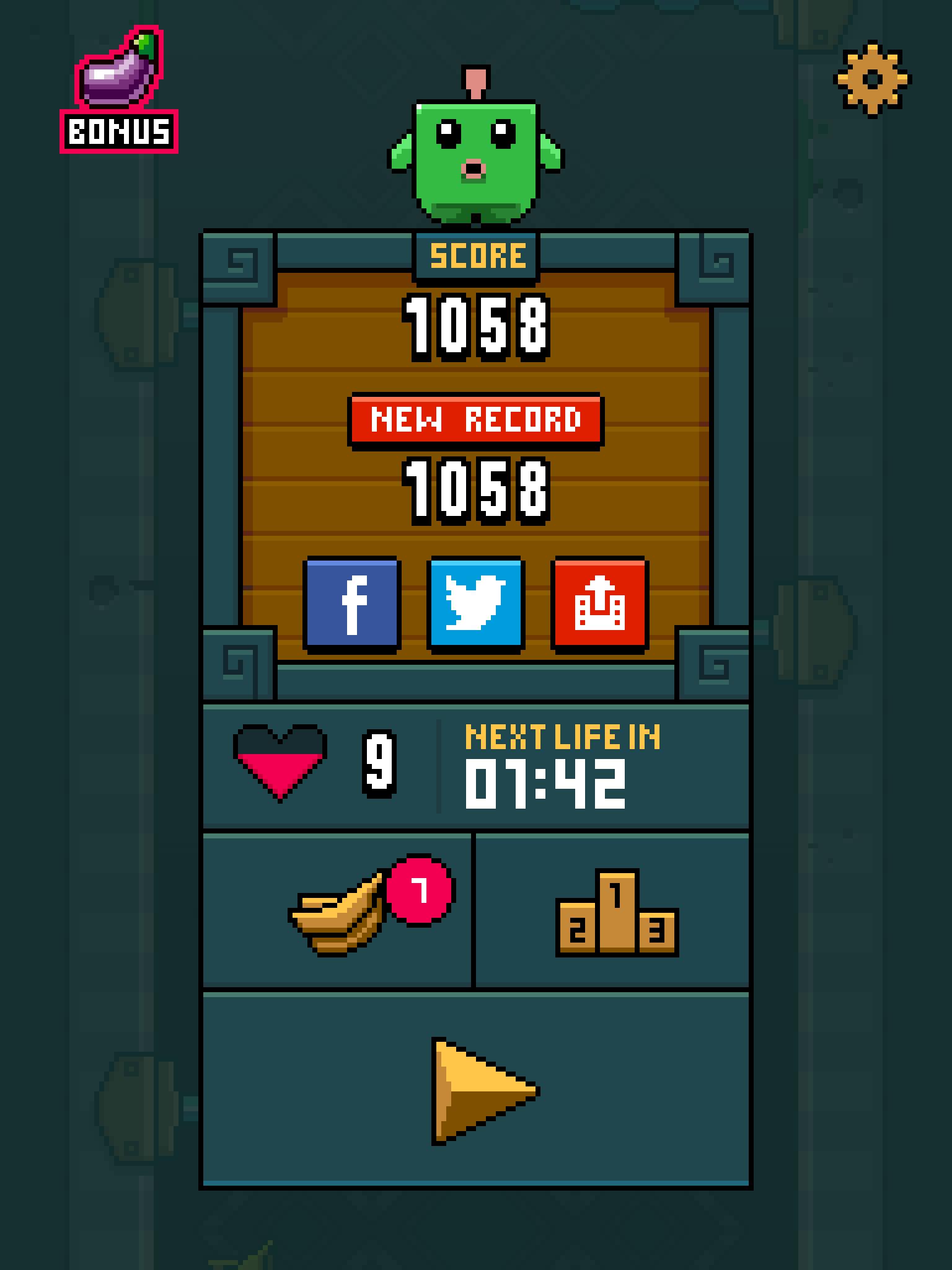Open the eggplant Bonus offer
The height and width of the screenshot is (1270, 952).
tap(119, 93)
